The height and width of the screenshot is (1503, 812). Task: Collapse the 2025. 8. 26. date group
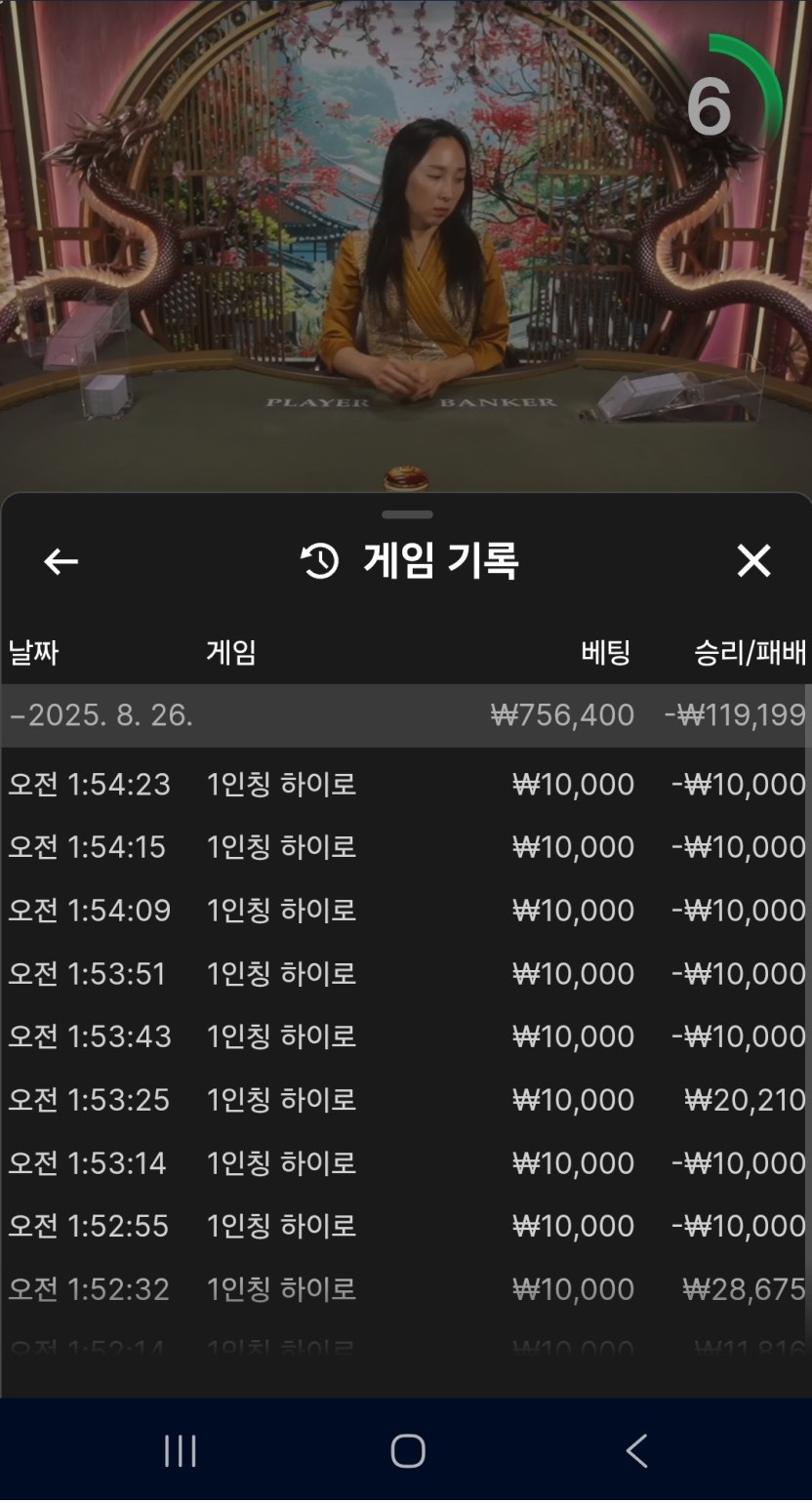101,715
